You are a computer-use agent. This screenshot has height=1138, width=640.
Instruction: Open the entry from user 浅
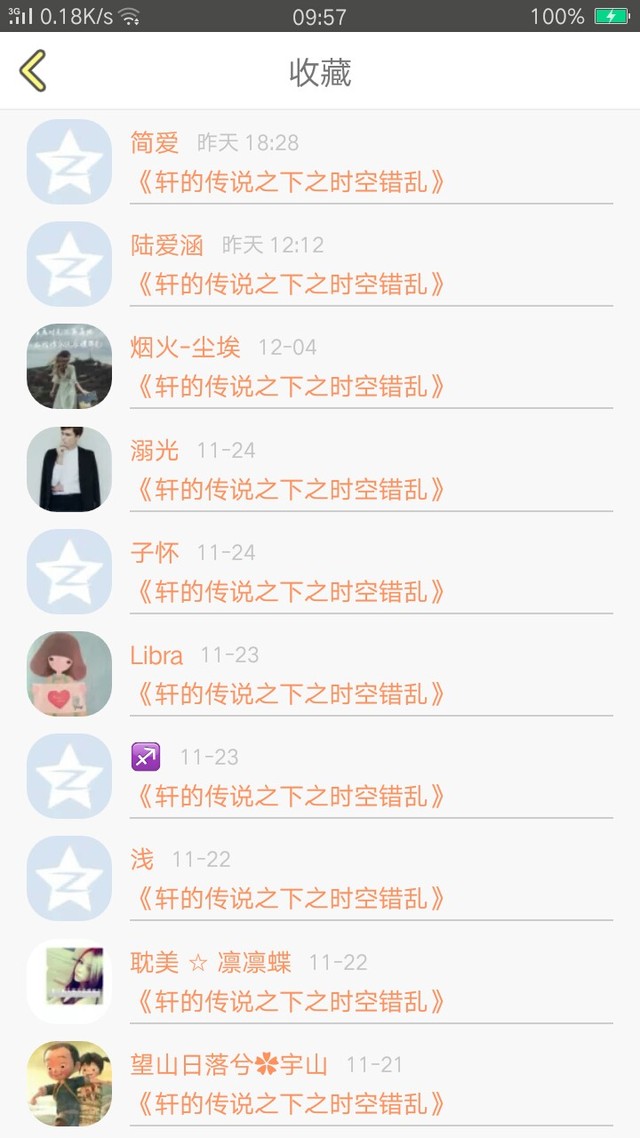click(320, 878)
